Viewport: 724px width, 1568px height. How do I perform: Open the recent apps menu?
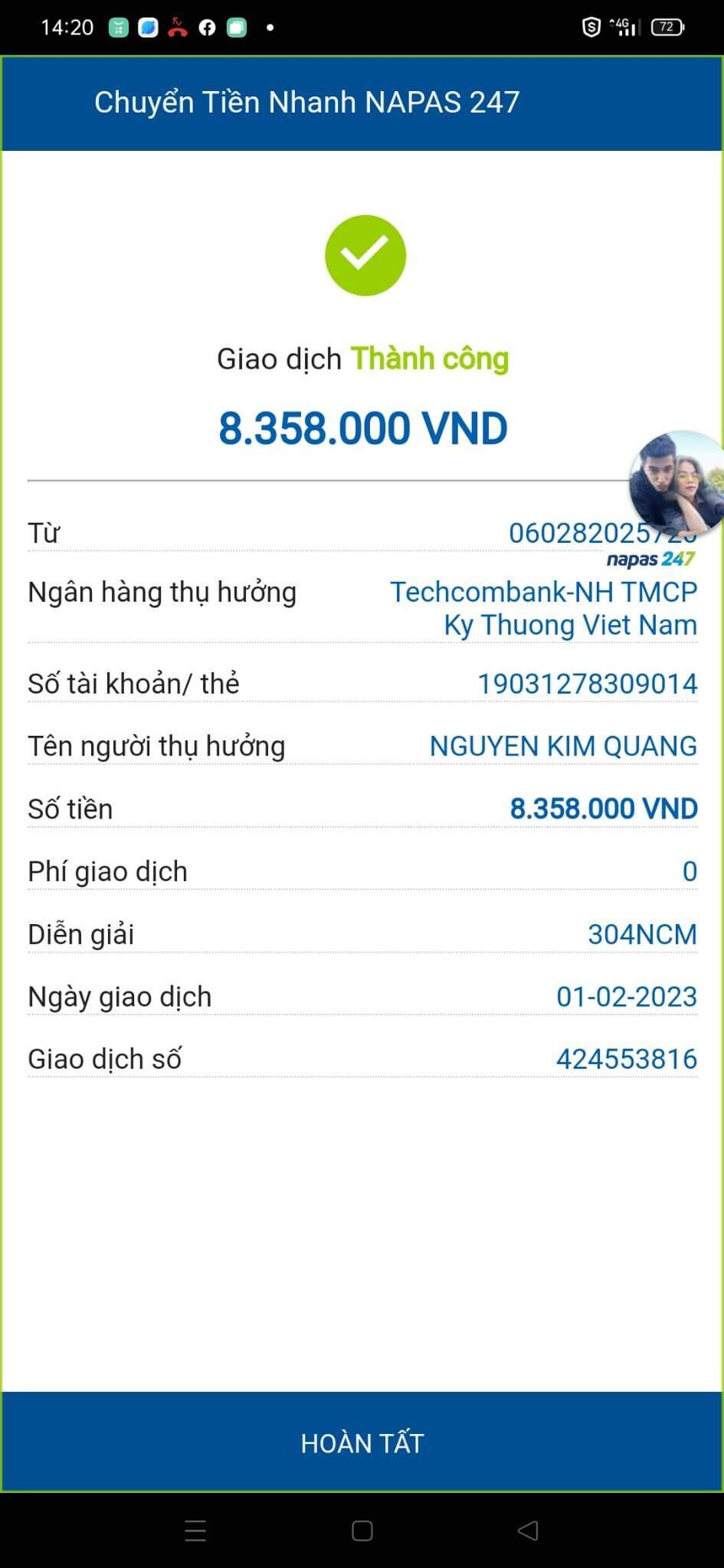click(x=195, y=1530)
